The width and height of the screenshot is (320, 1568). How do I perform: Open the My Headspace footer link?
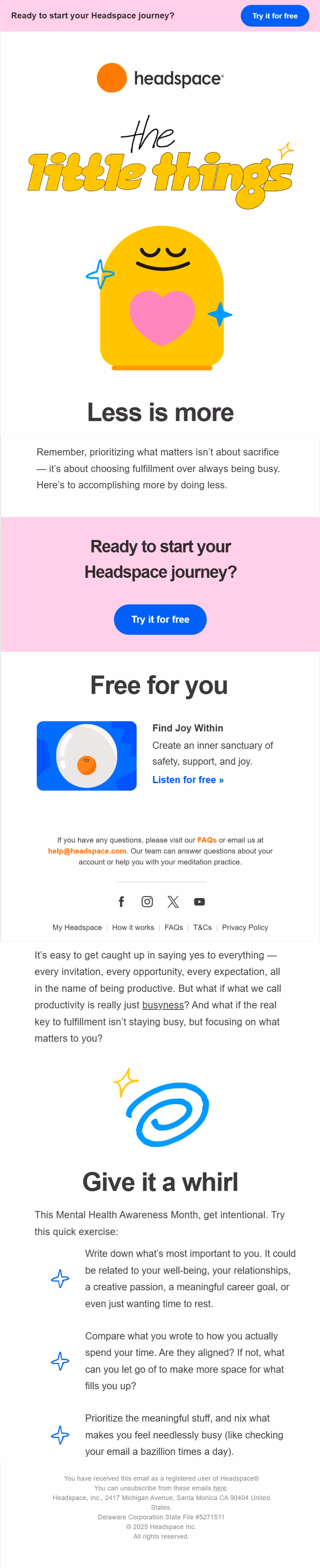(77, 928)
